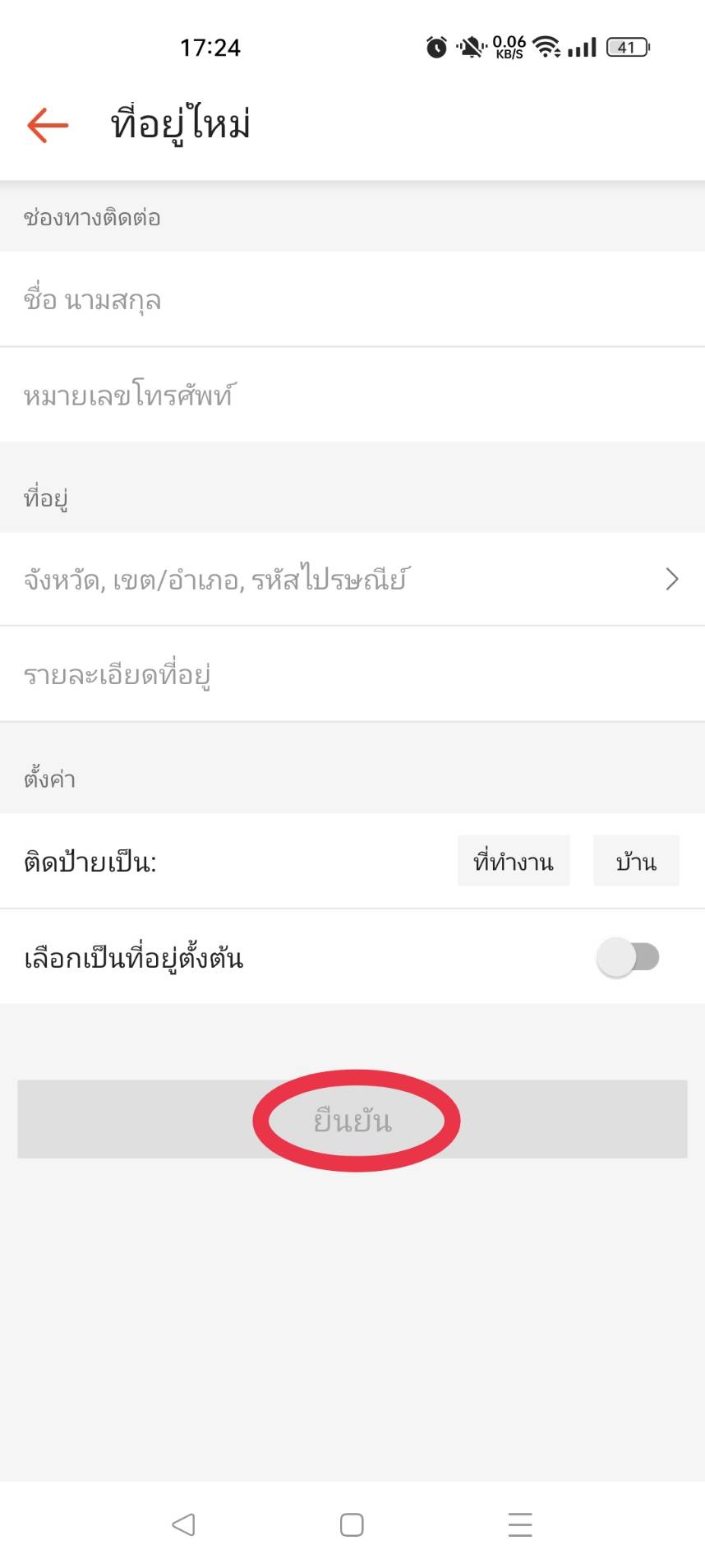
Task: Tap the system home button
Action: point(352,1525)
